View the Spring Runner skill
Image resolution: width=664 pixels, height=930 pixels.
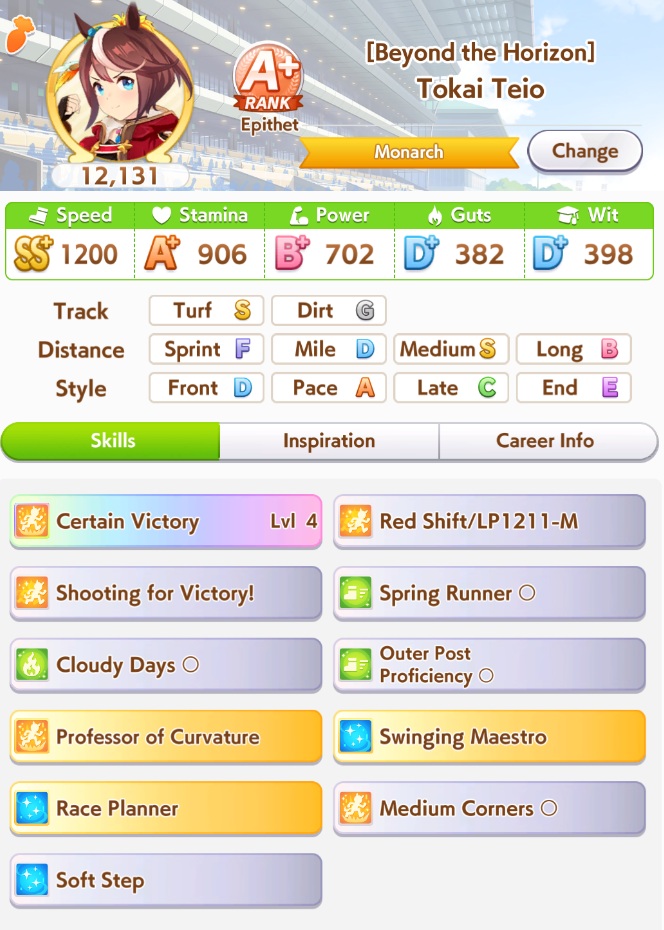coord(489,593)
